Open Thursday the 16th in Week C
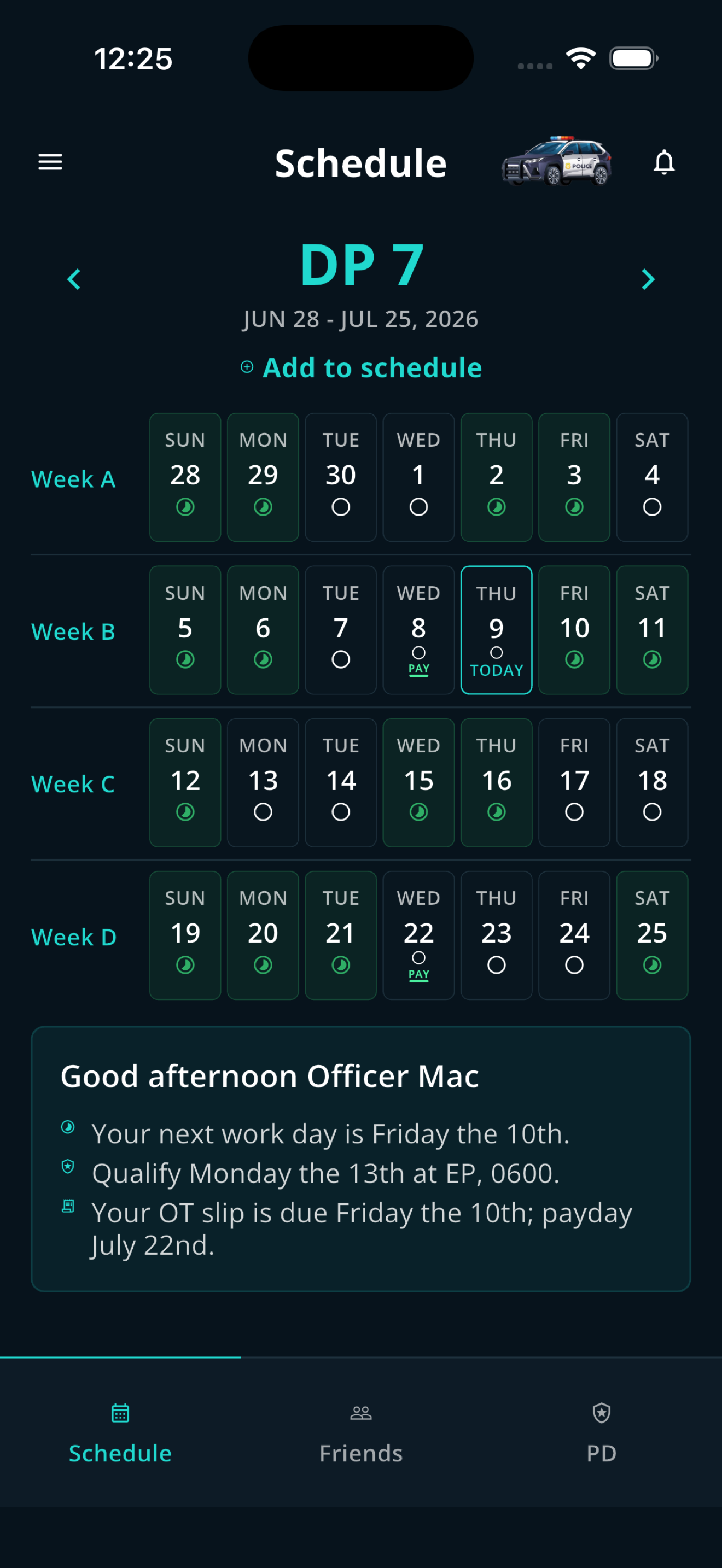 pyautogui.click(x=497, y=783)
